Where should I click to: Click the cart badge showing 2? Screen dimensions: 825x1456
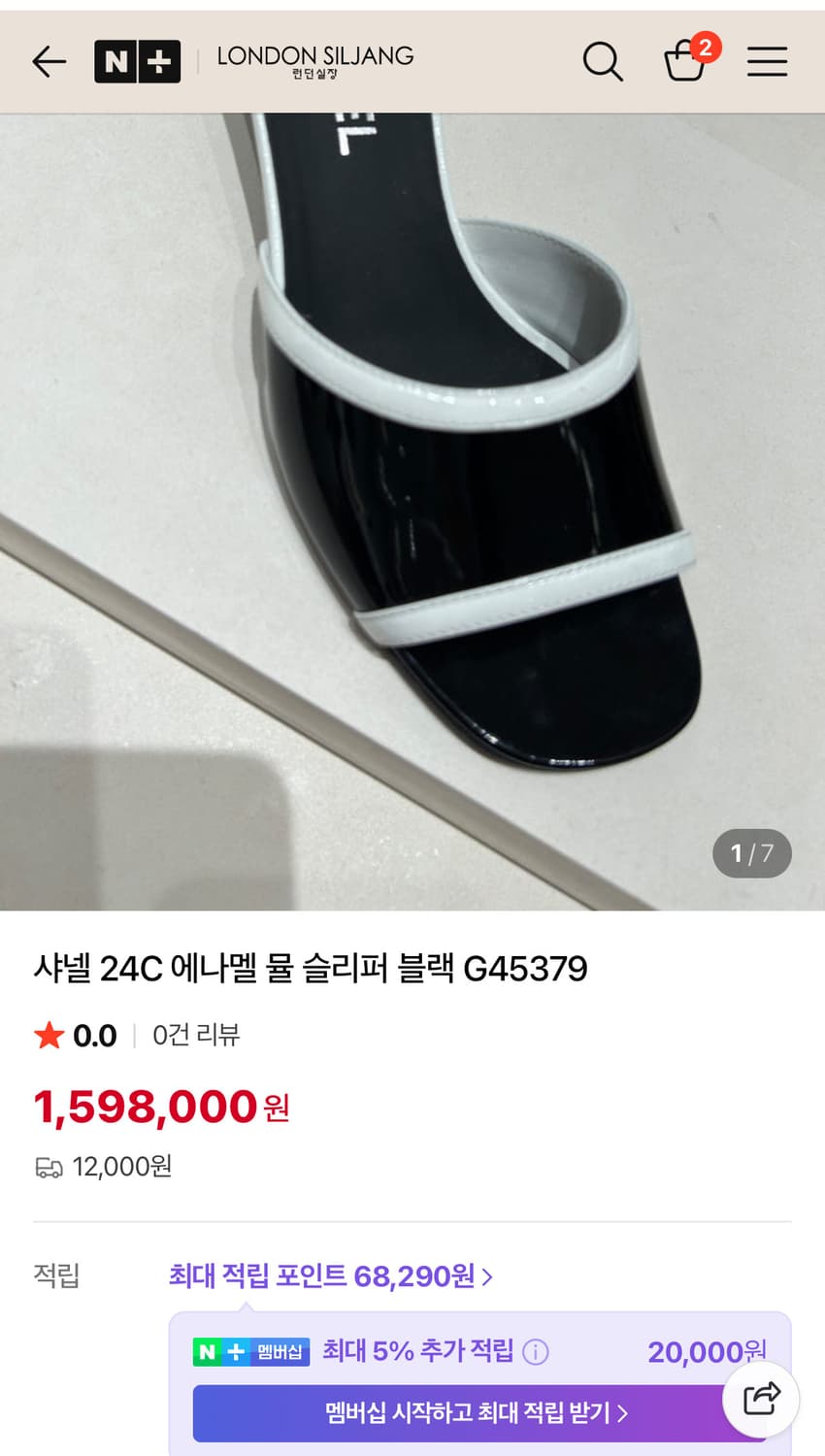(x=707, y=46)
